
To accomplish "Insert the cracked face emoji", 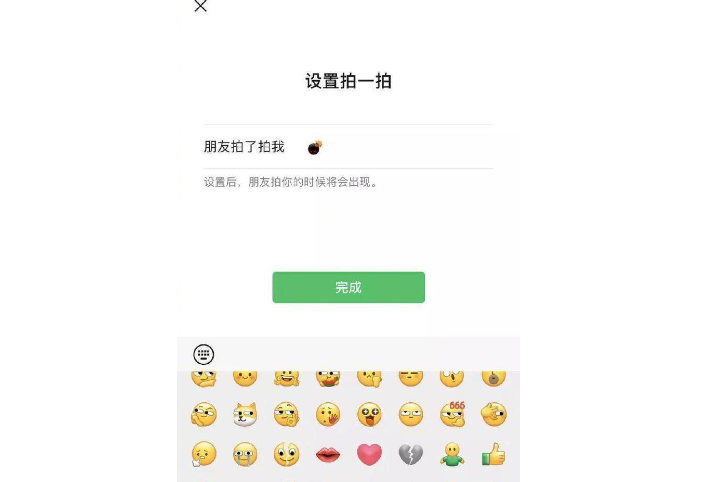I will [287, 455].
